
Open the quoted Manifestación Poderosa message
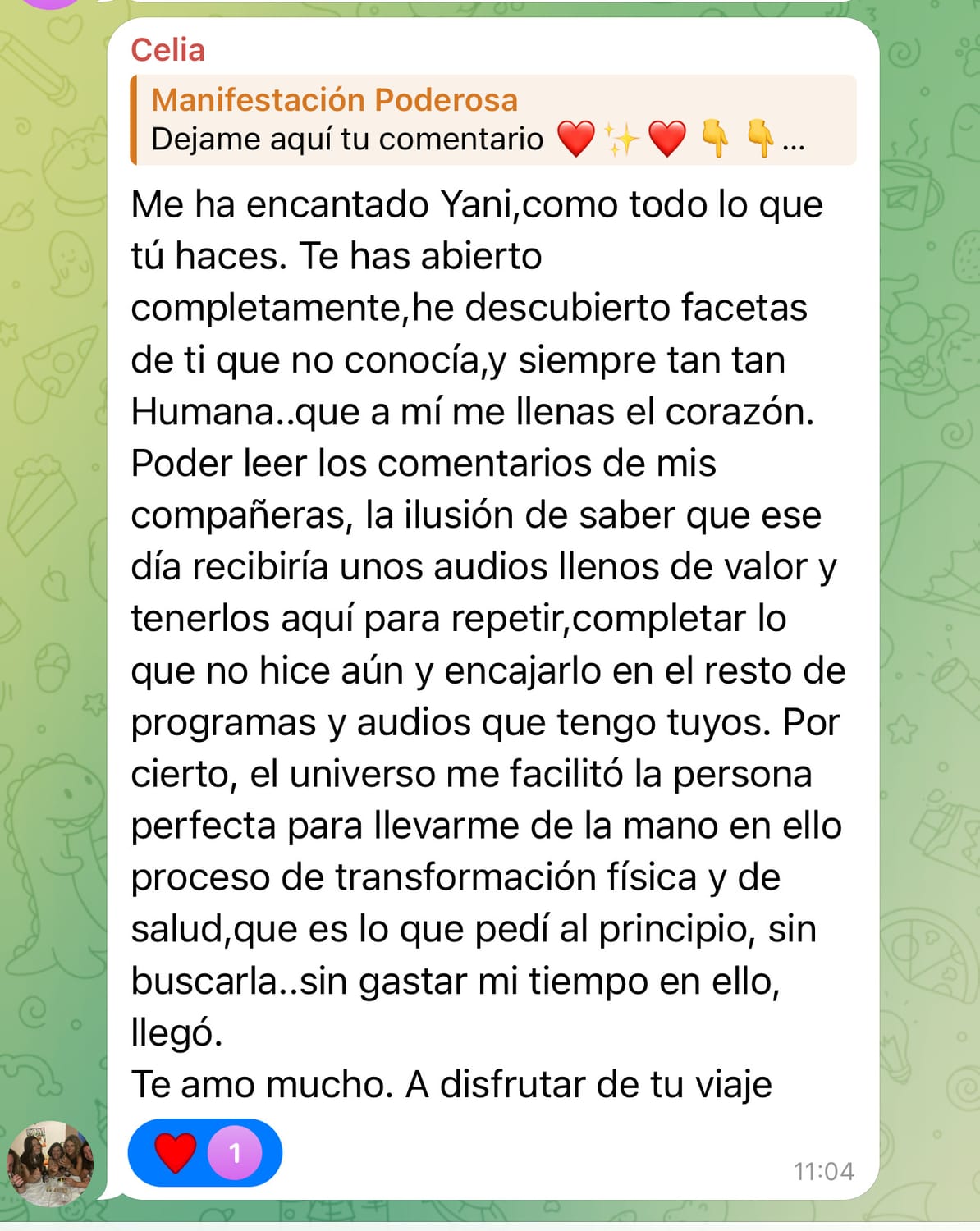(492, 120)
